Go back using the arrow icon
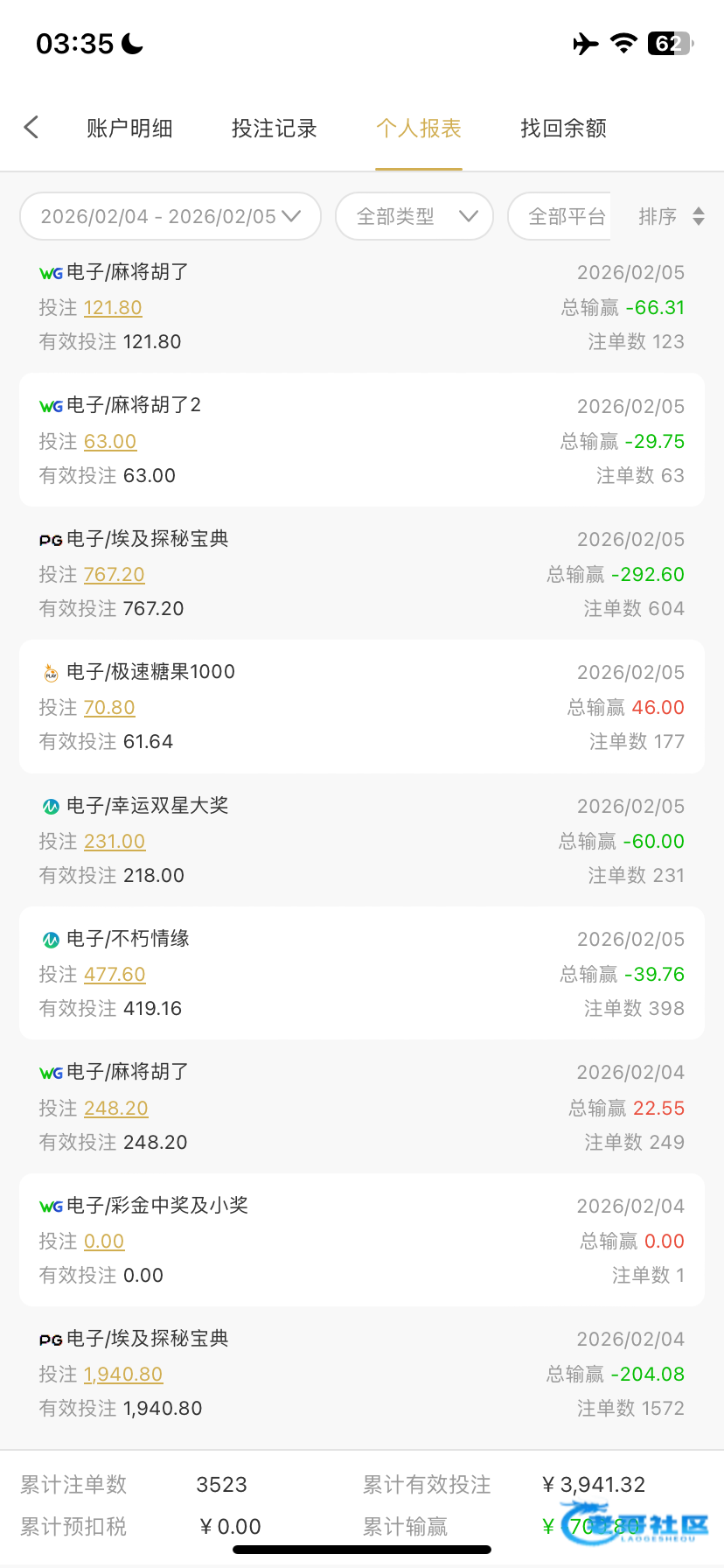Viewport: 724px width, 1568px height. (x=31, y=128)
